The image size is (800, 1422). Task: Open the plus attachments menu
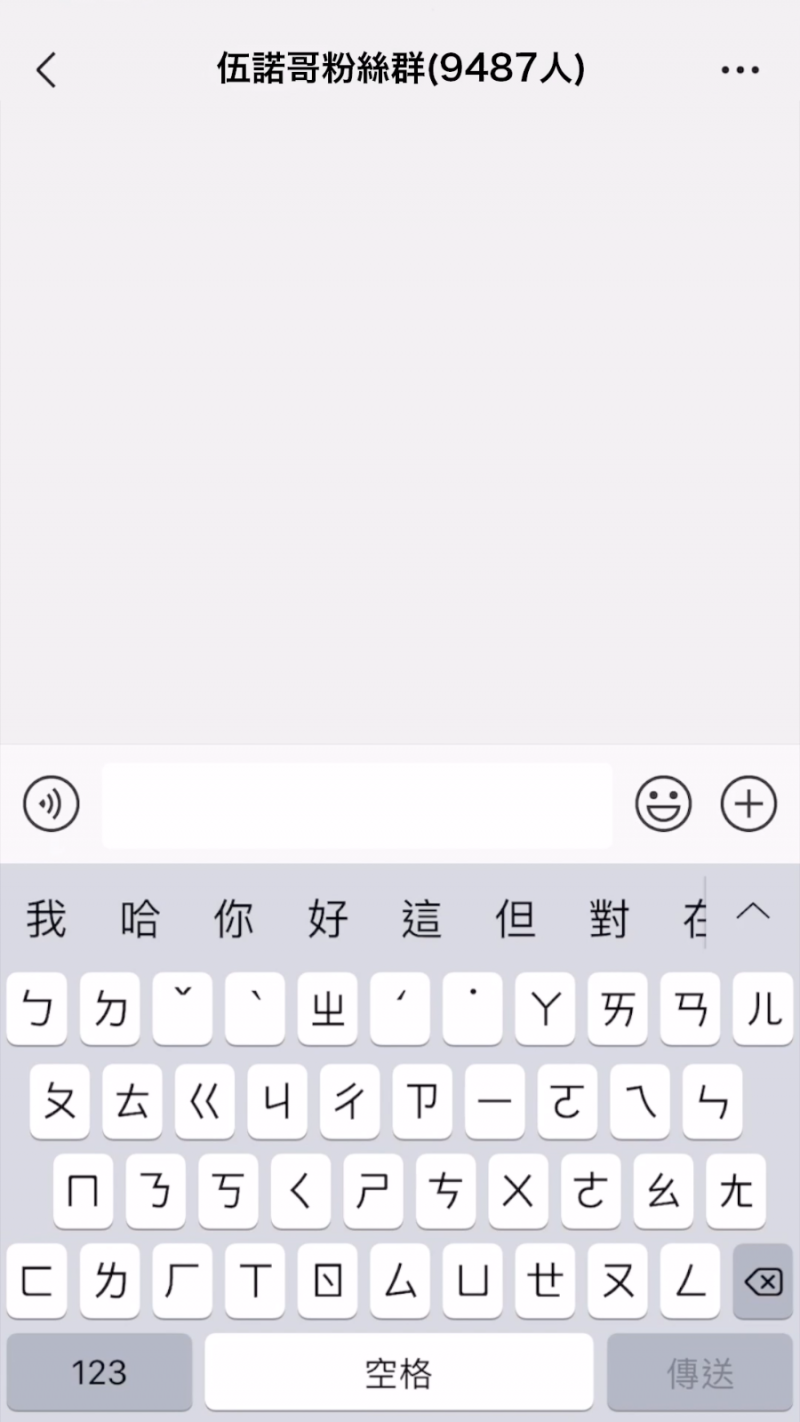coord(749,804)
